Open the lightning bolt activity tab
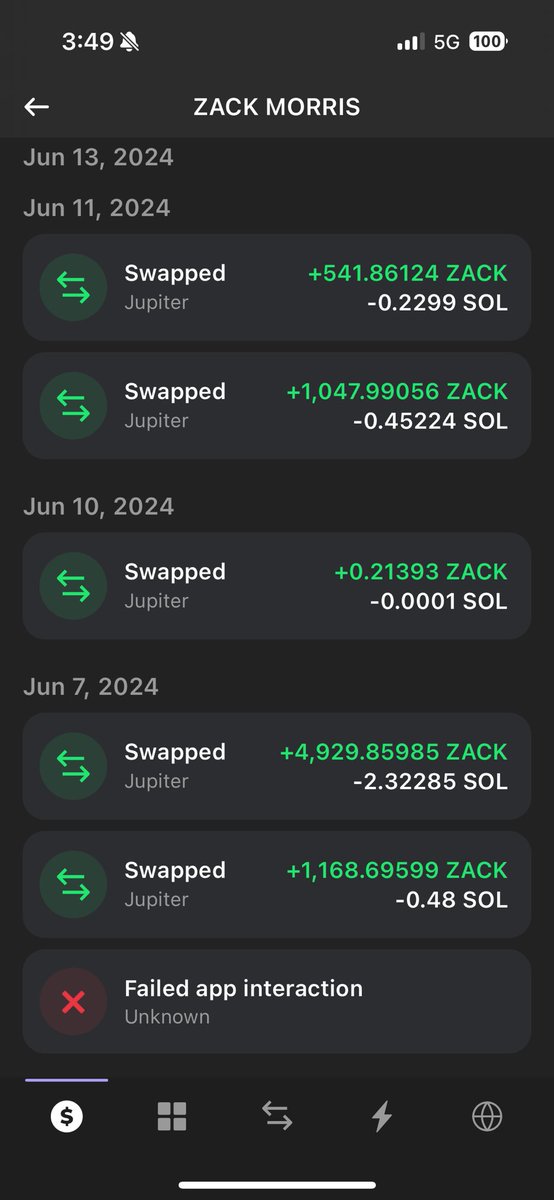554x1200 pixels. [382, 1116]
